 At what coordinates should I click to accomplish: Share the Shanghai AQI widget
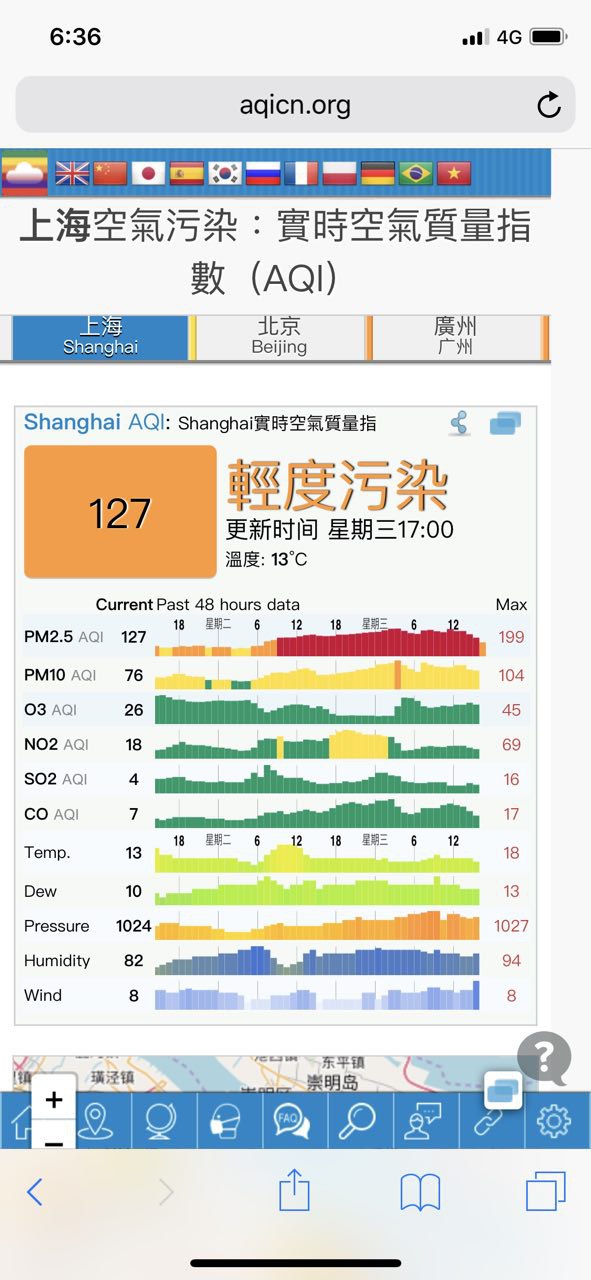[x=460, y=424]
